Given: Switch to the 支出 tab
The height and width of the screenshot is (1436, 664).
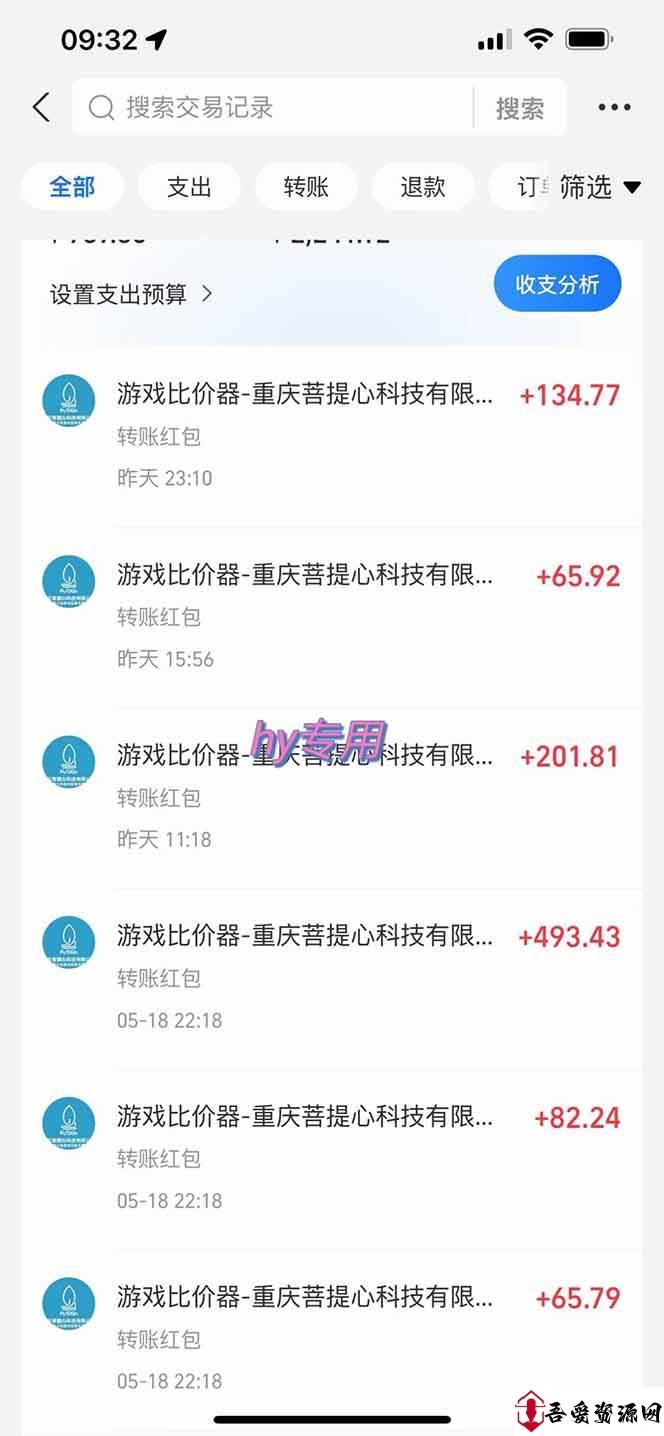Looking at the screenshot, I should click(x=189, y=187).
